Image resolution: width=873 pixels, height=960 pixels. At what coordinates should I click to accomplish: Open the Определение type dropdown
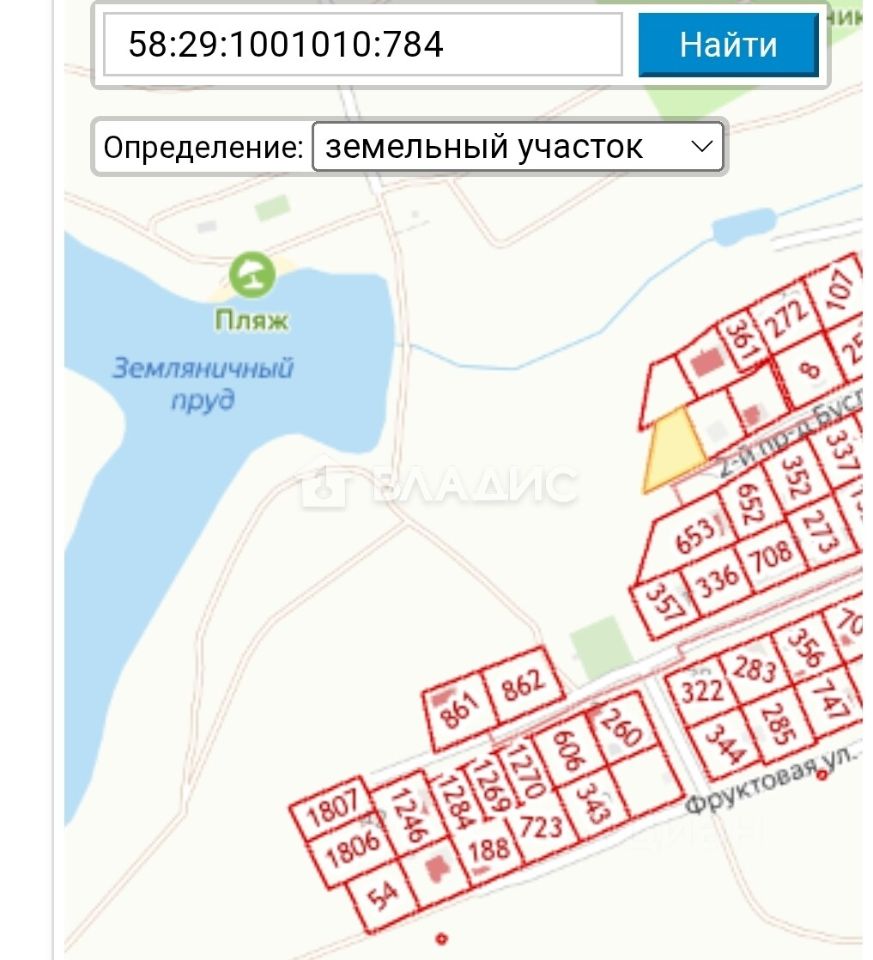pyautogui.click(x=518, y=148)
